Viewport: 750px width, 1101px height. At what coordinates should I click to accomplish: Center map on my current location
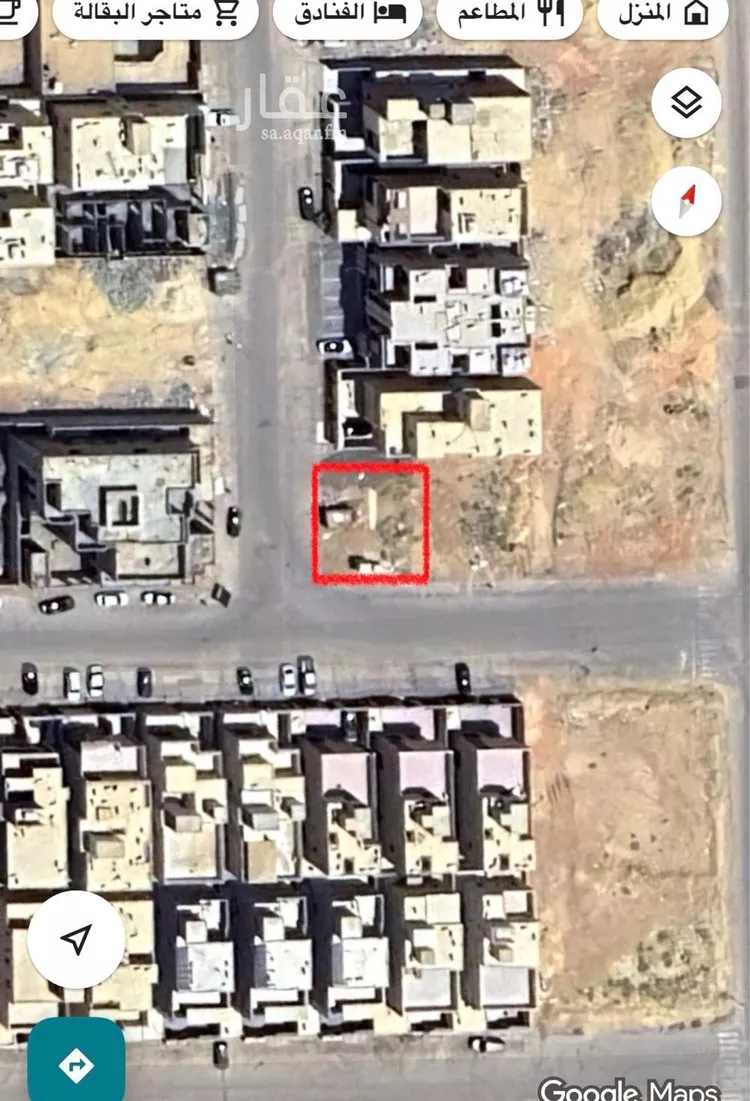pyautogui.click(x=76, y=939)
